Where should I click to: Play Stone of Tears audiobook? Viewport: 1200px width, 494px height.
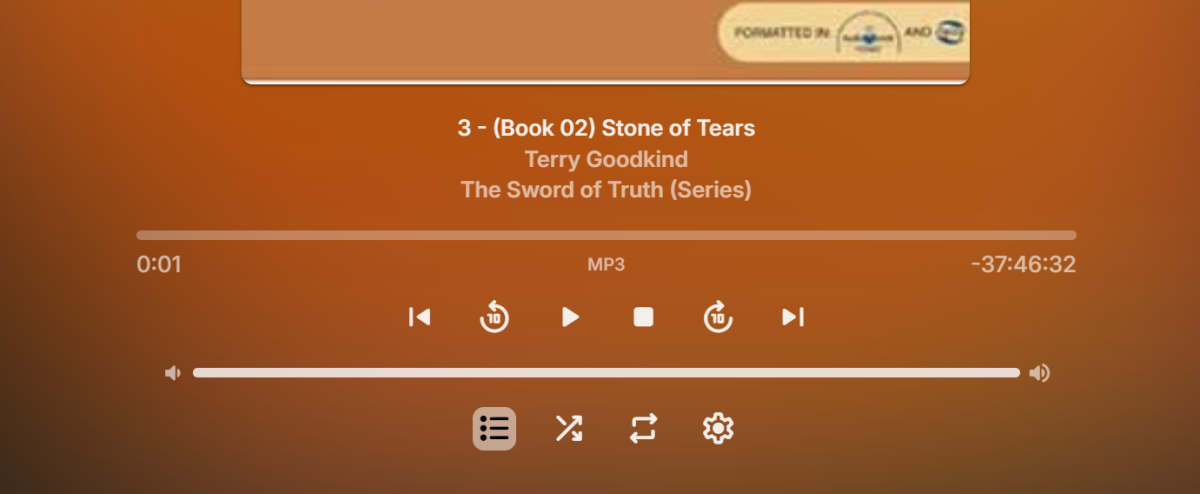(x=570, y=317)
